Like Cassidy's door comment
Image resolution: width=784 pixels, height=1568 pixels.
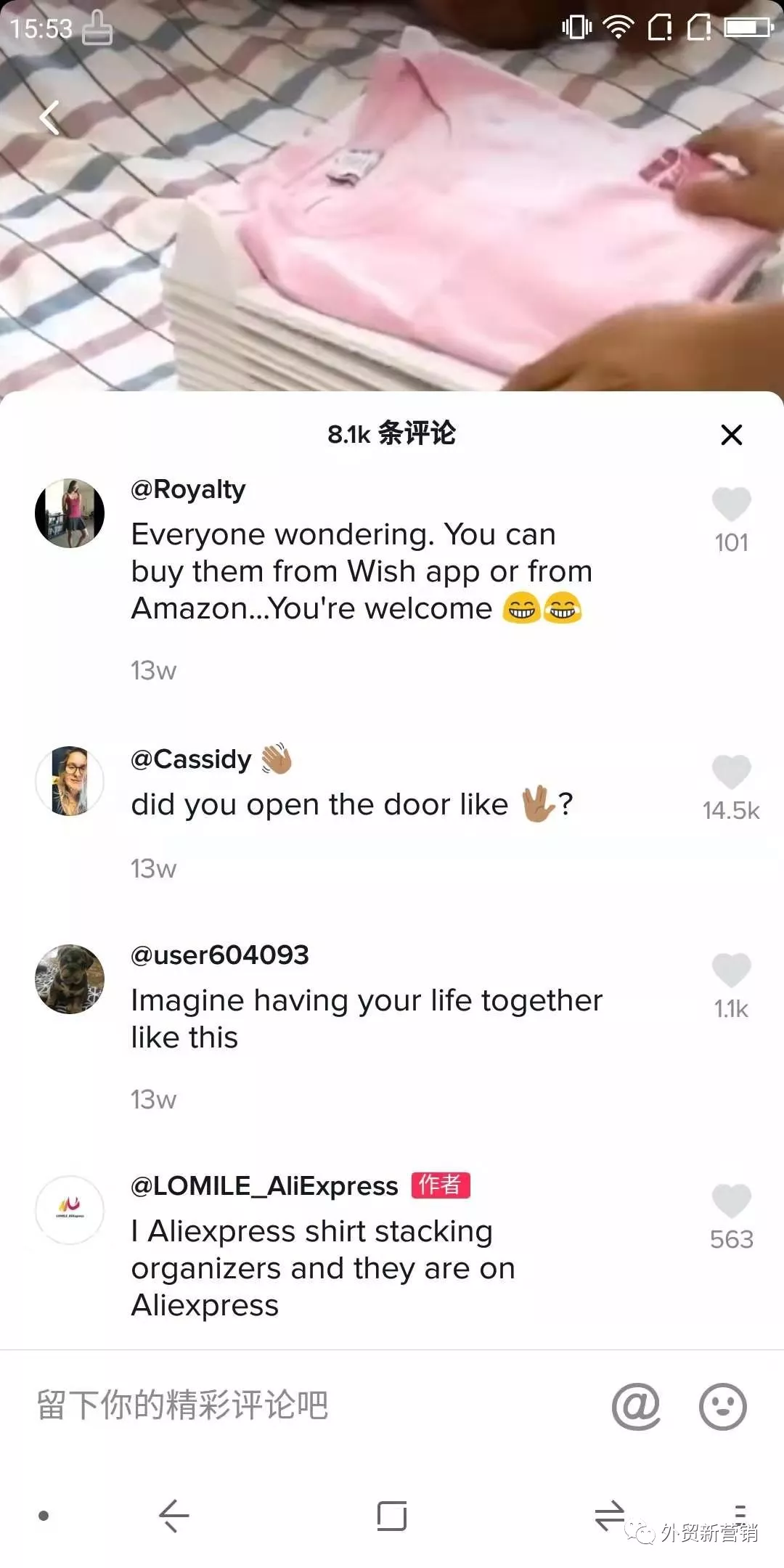731,772
